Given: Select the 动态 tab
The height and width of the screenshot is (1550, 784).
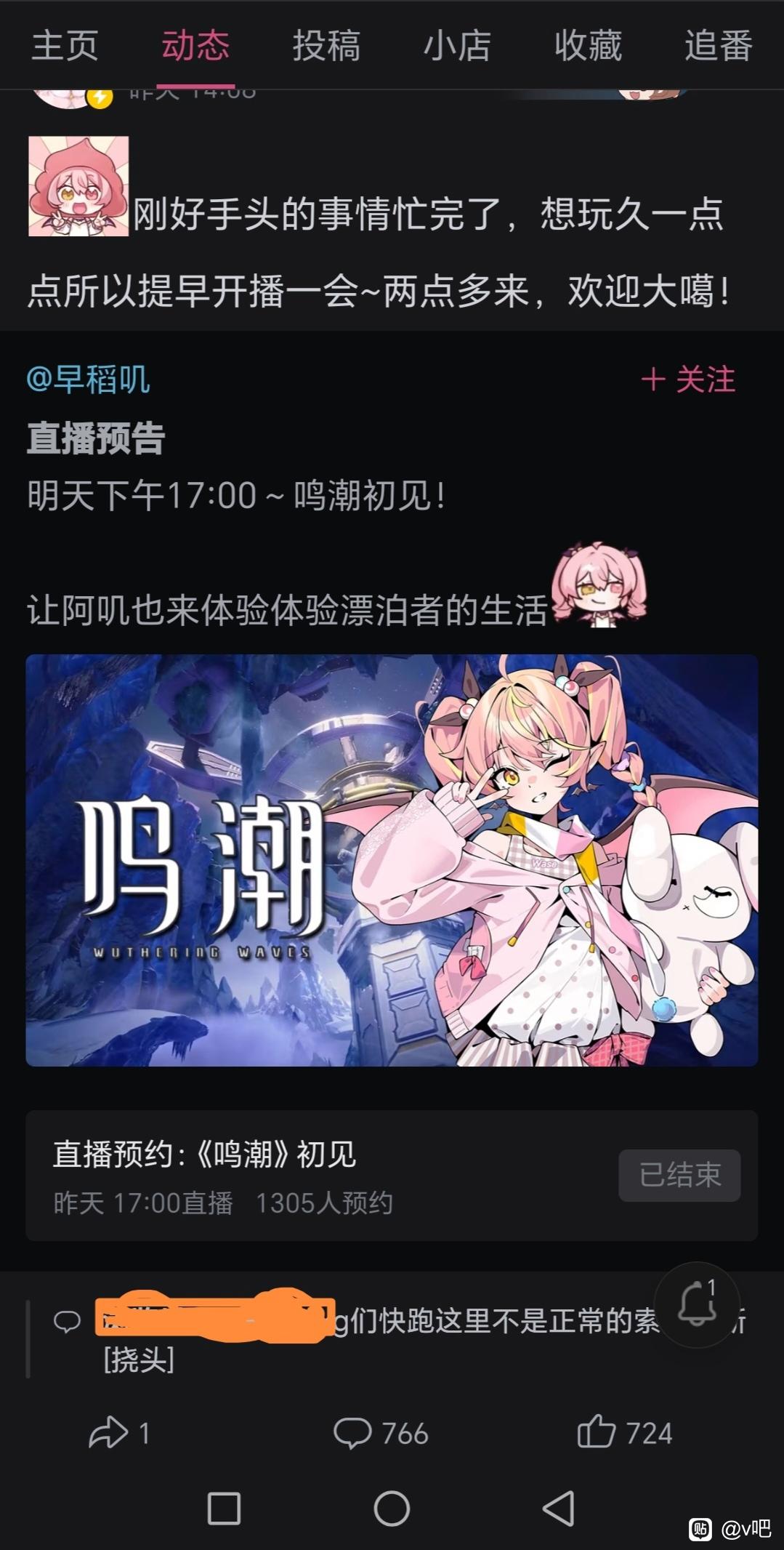Looking at the screenshot, I should 195,46.
